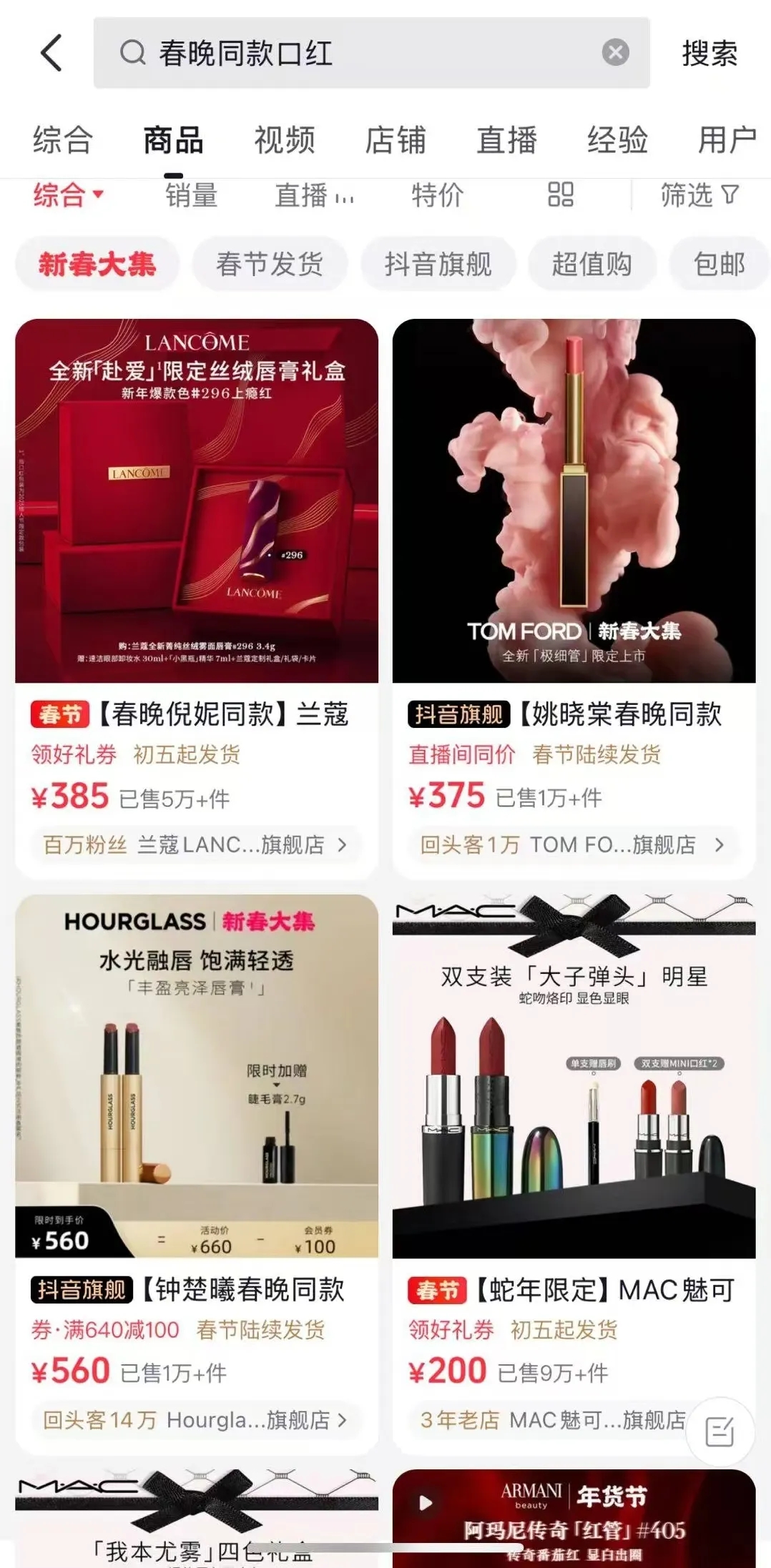Tap the search field containing 春晚同款口红
The width and height of the screenshot is (771, 1568).
point(358,54)
